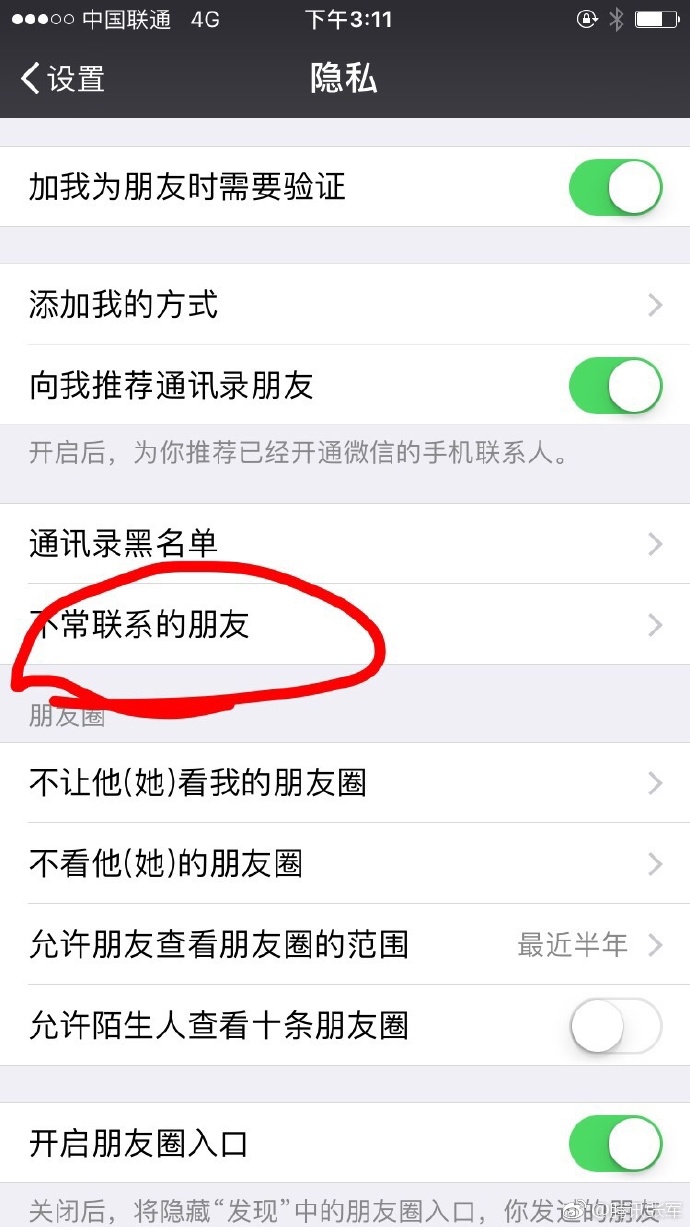Open 不常联系的朋友
The image size is (690, 1227).
click(345, 625)
